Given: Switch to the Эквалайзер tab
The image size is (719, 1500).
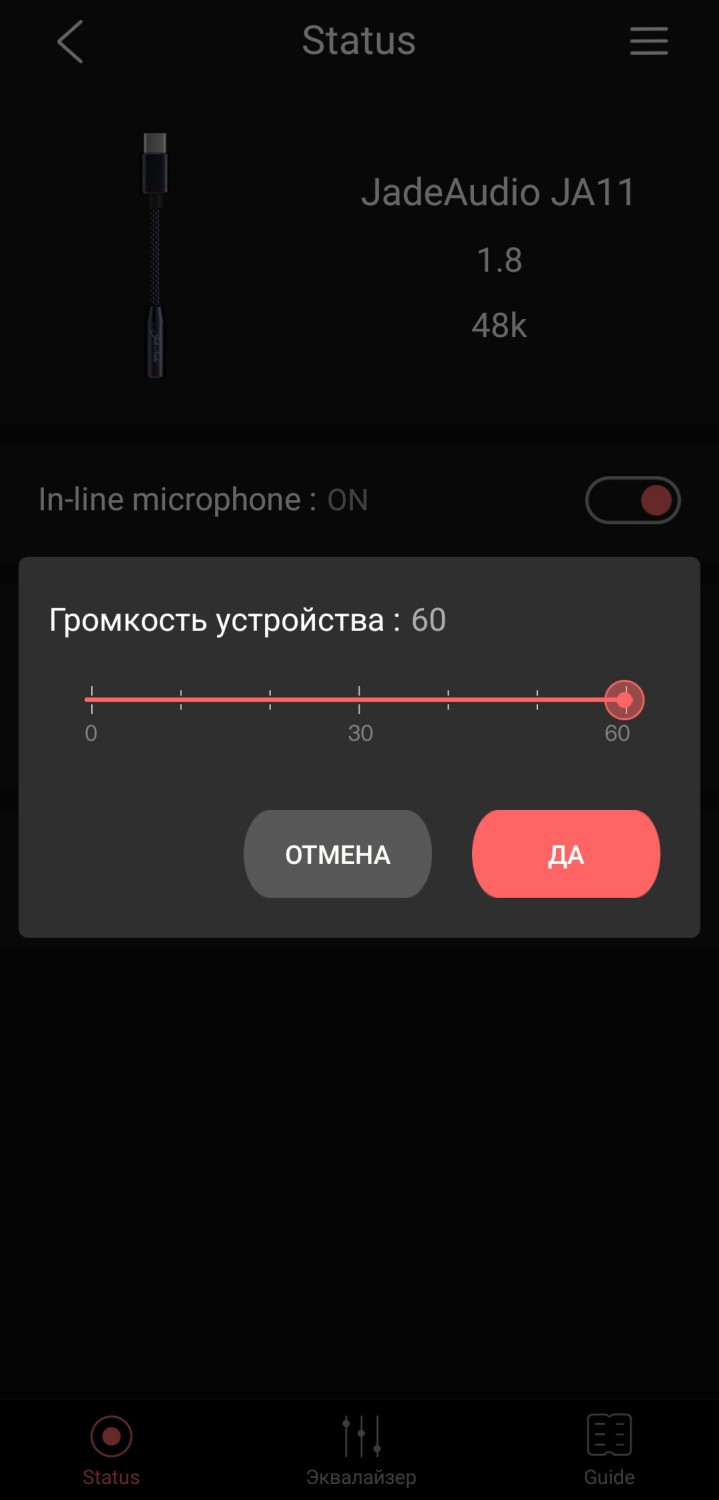Looking at the screenshot, I should coord(360,1449).
